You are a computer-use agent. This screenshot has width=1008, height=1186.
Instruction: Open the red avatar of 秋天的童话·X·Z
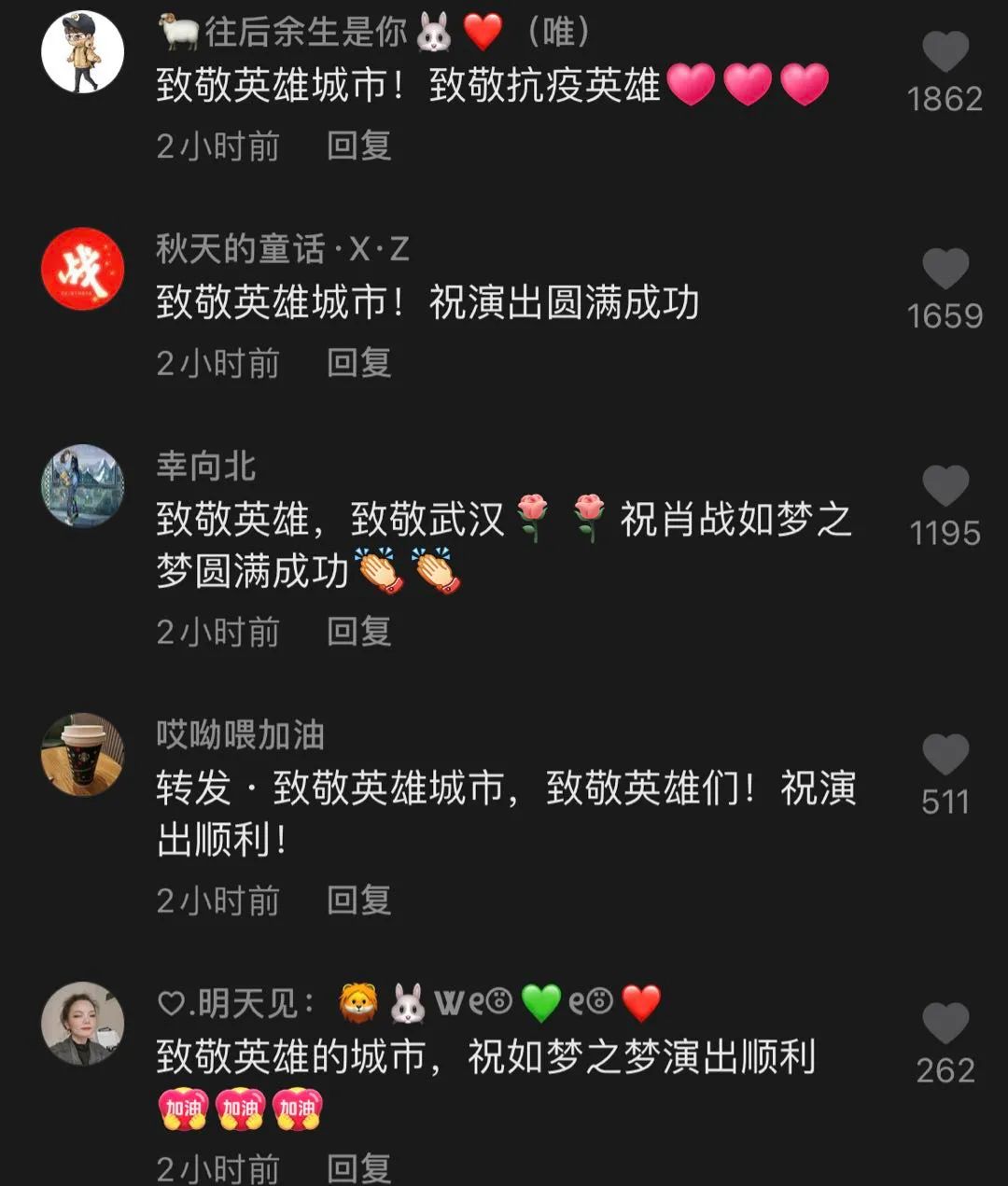click(83, 270)
